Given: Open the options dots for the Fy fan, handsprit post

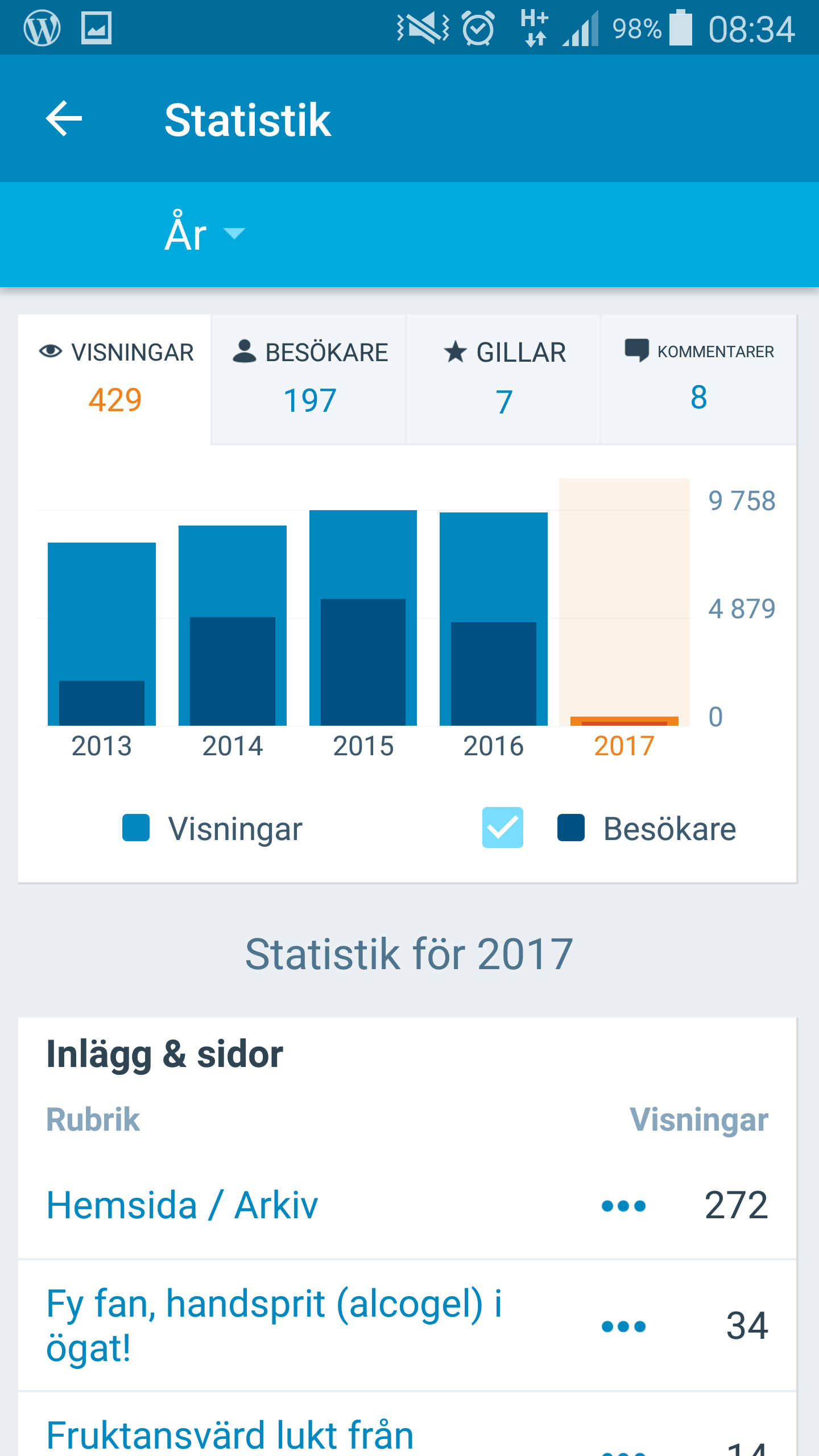Looking at the screenshot, I should click(x=623, y=1326).
